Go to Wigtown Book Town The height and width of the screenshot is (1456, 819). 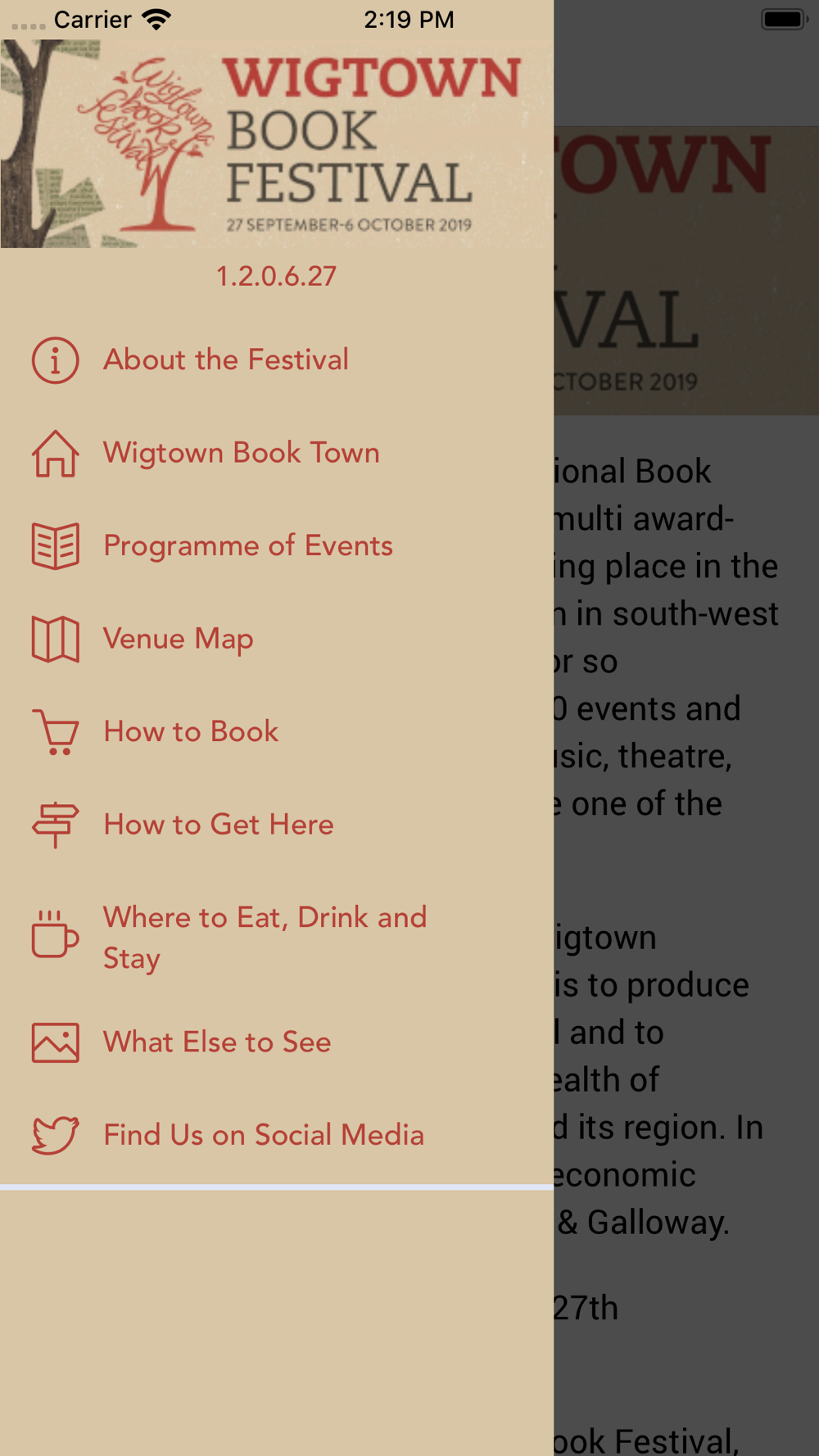(241, 453)
